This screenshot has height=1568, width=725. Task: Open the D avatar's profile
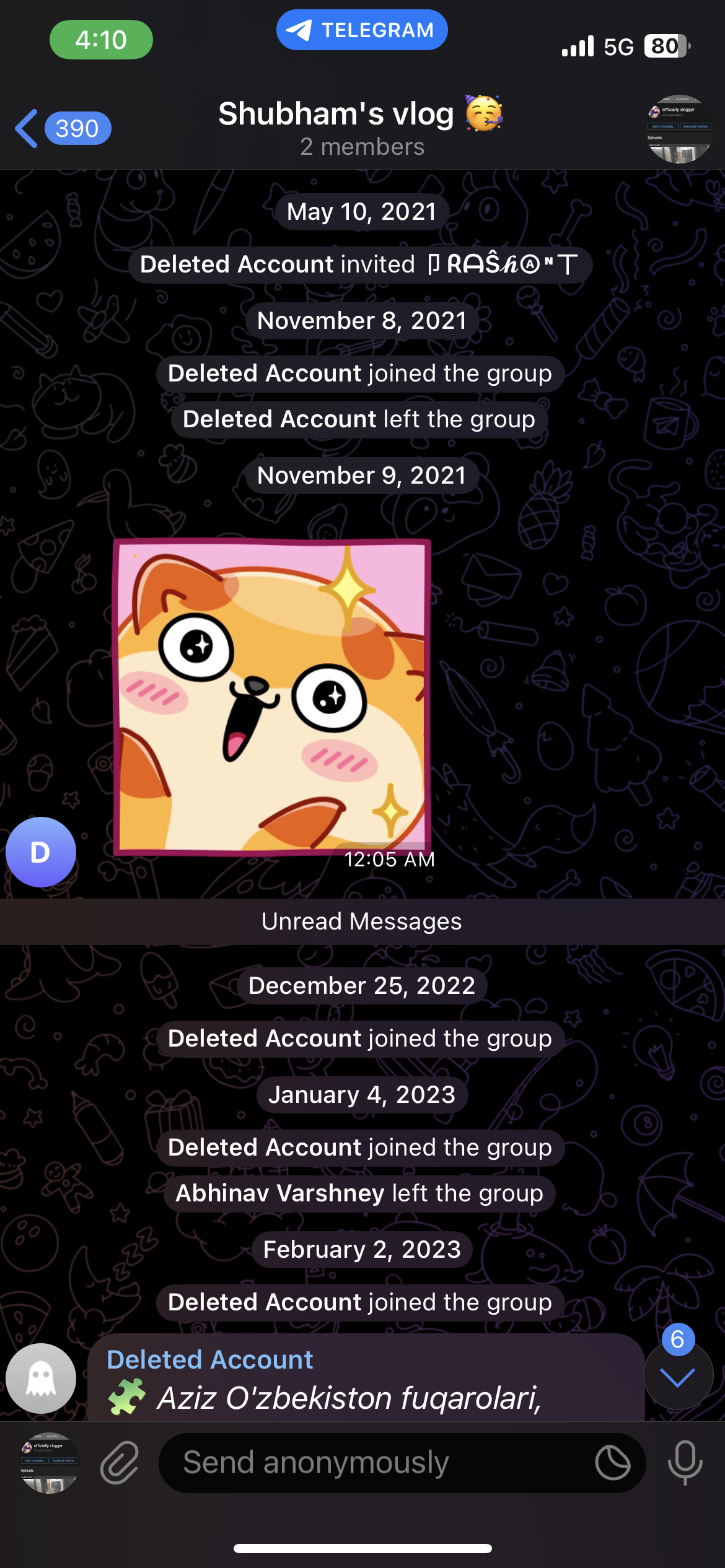point(41,852)
